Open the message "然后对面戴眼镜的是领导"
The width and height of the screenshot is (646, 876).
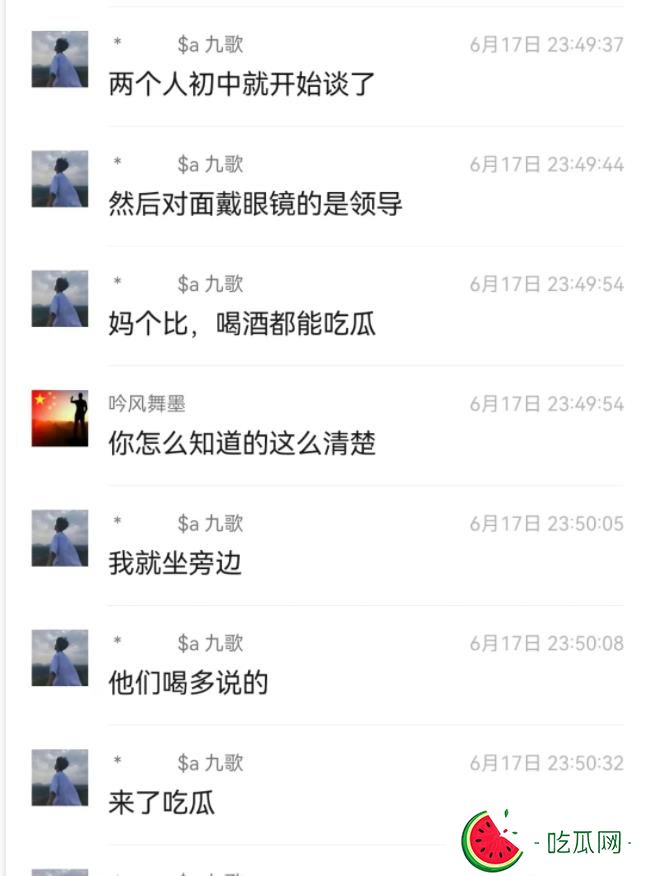point(255,204)
